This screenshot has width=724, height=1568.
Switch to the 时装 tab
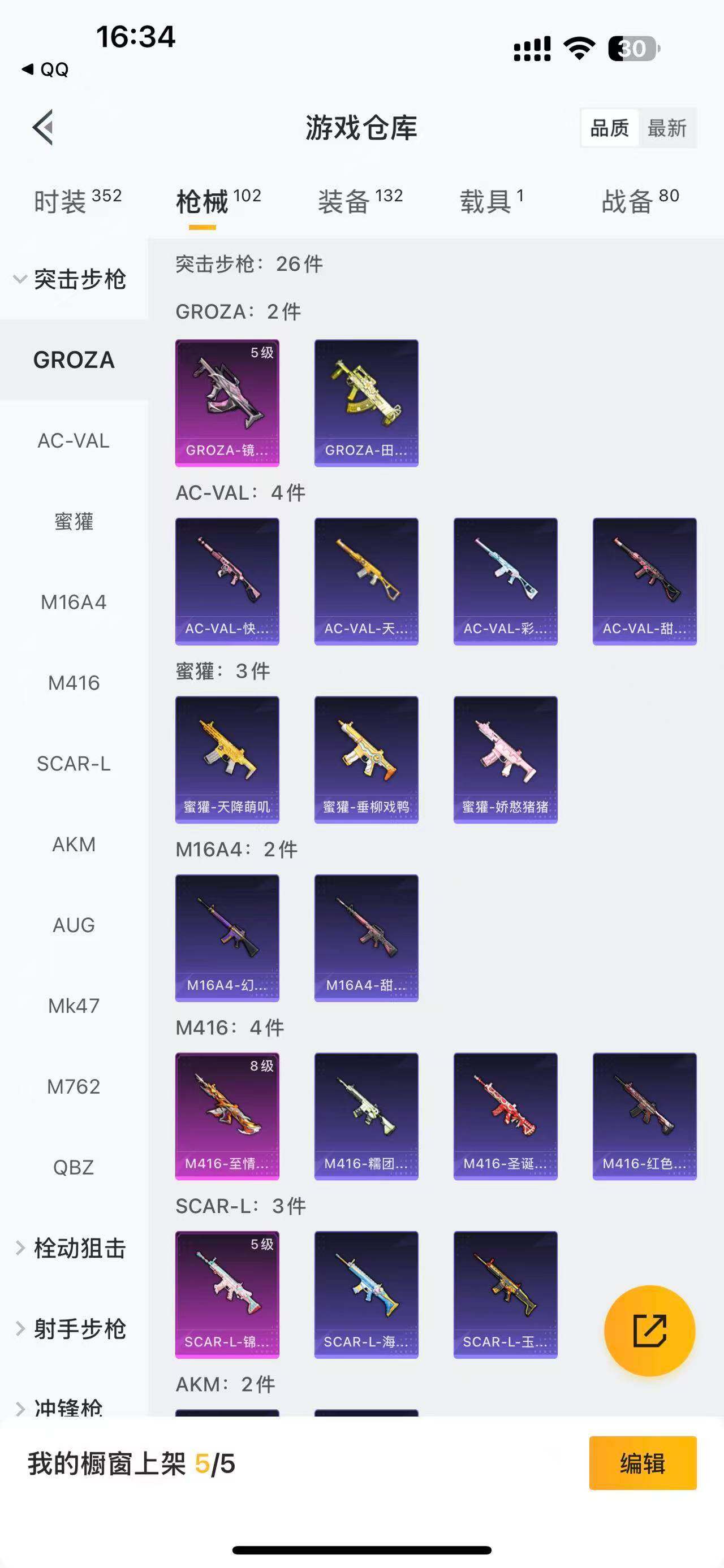tap(77, 201)
